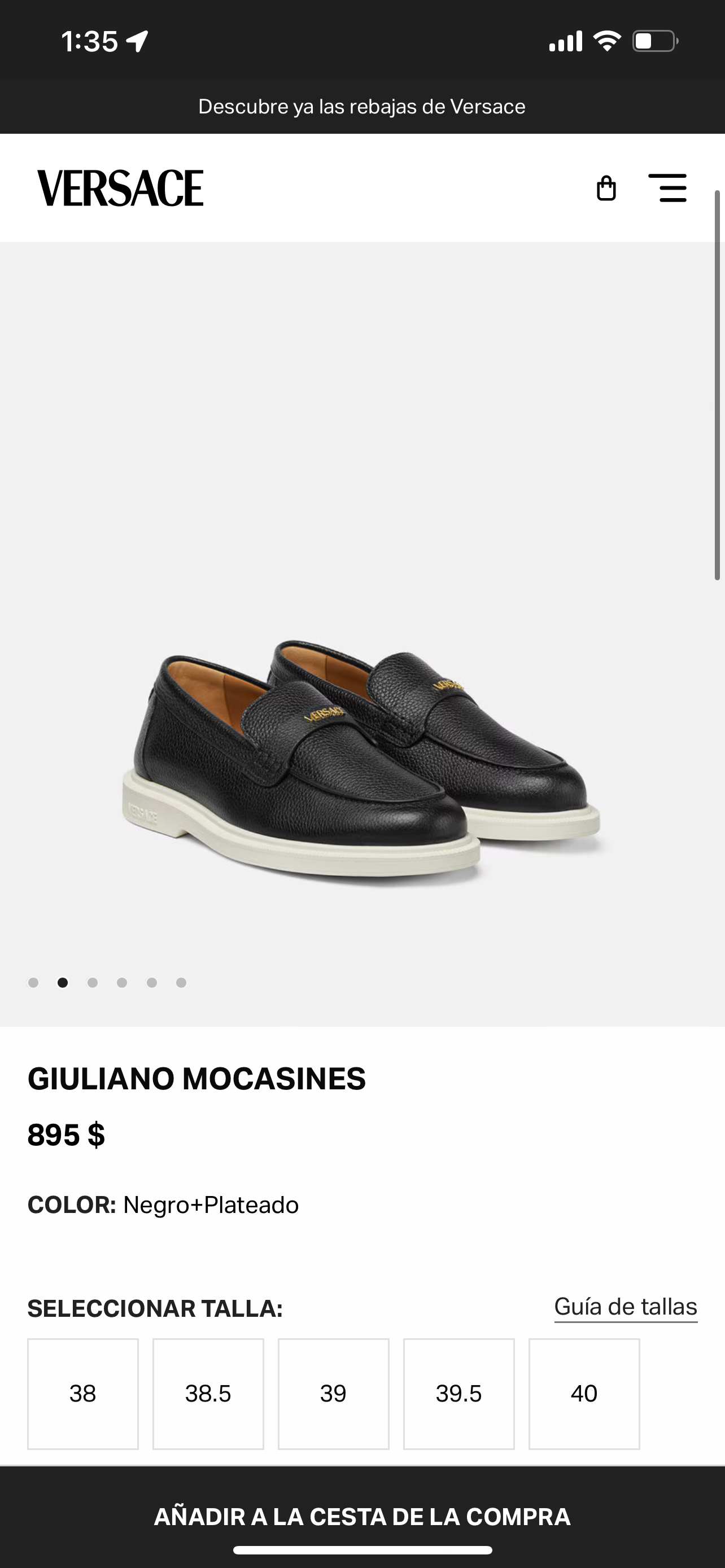The image size is (725, 1568).
Task: Select size 38.5
Action: pyautogui.click(x=208, y=1393)
